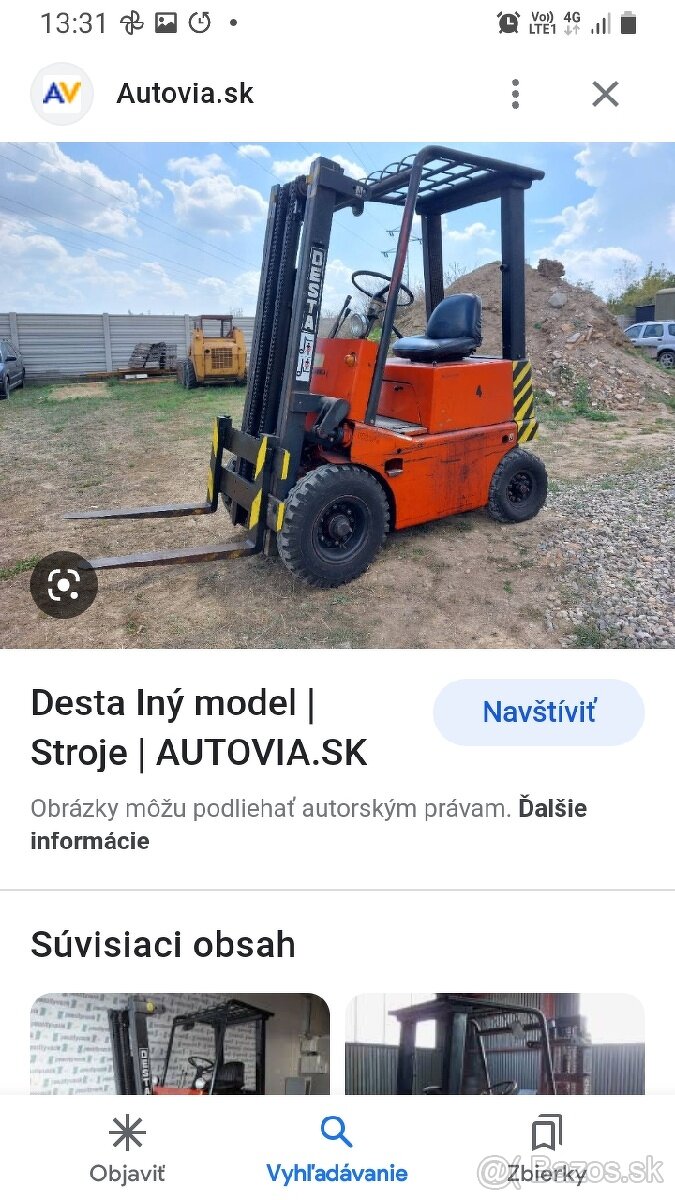Image resolution: width=675 pixels, height=1200 pixels.
Task: Open the second related forklift image
Action: click(495, 1043)
